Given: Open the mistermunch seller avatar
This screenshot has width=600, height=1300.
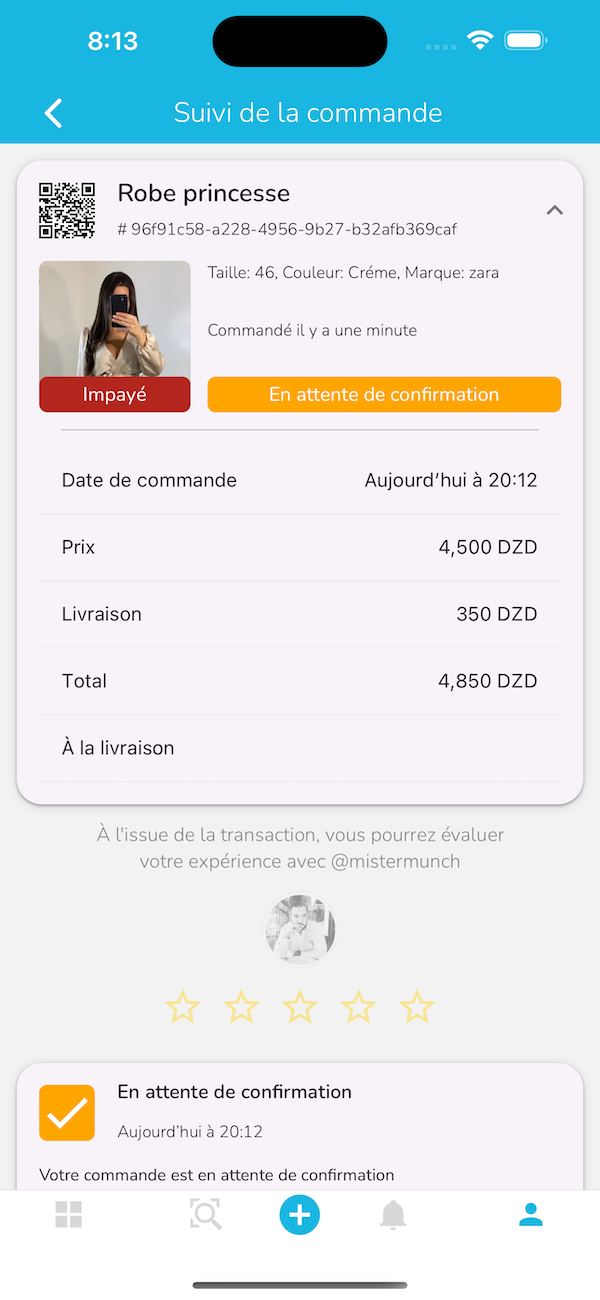Looking at the screenshot, I should click(300, 930).
